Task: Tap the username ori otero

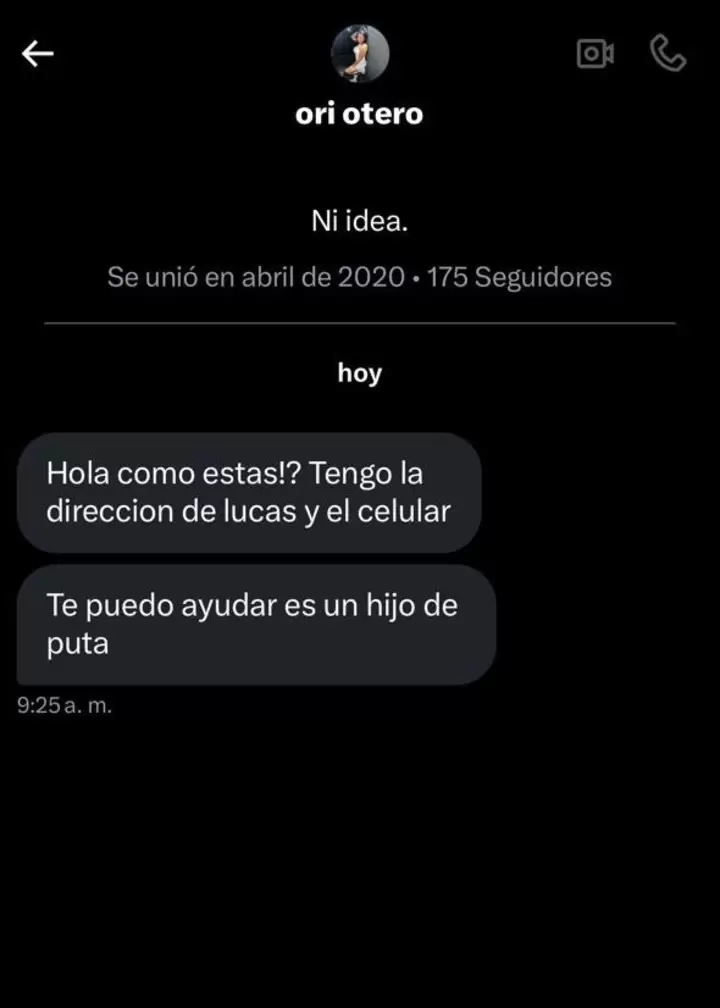Action: pos(359,113)
